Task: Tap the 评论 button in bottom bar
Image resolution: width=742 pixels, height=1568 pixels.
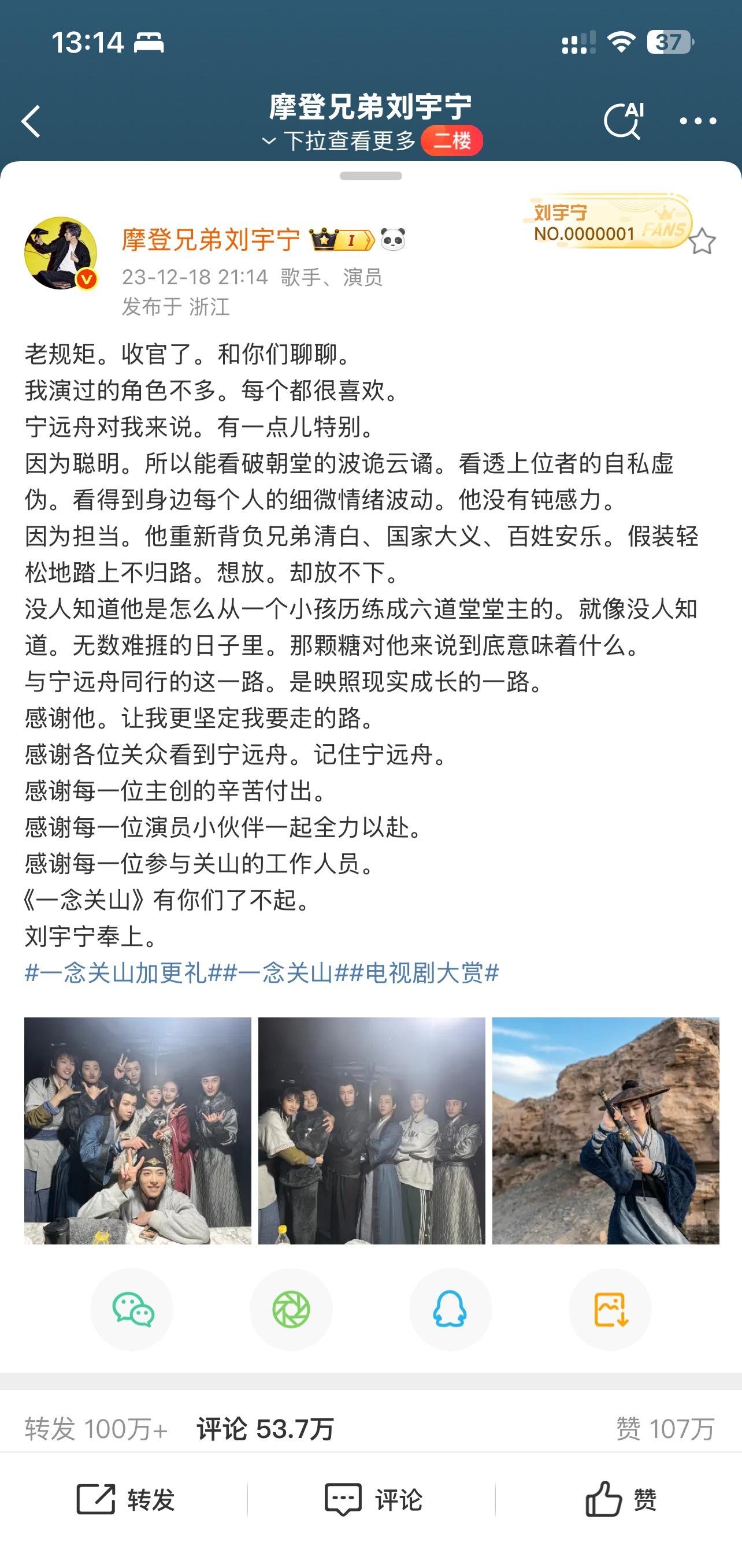Action: tap(372, 1499)
